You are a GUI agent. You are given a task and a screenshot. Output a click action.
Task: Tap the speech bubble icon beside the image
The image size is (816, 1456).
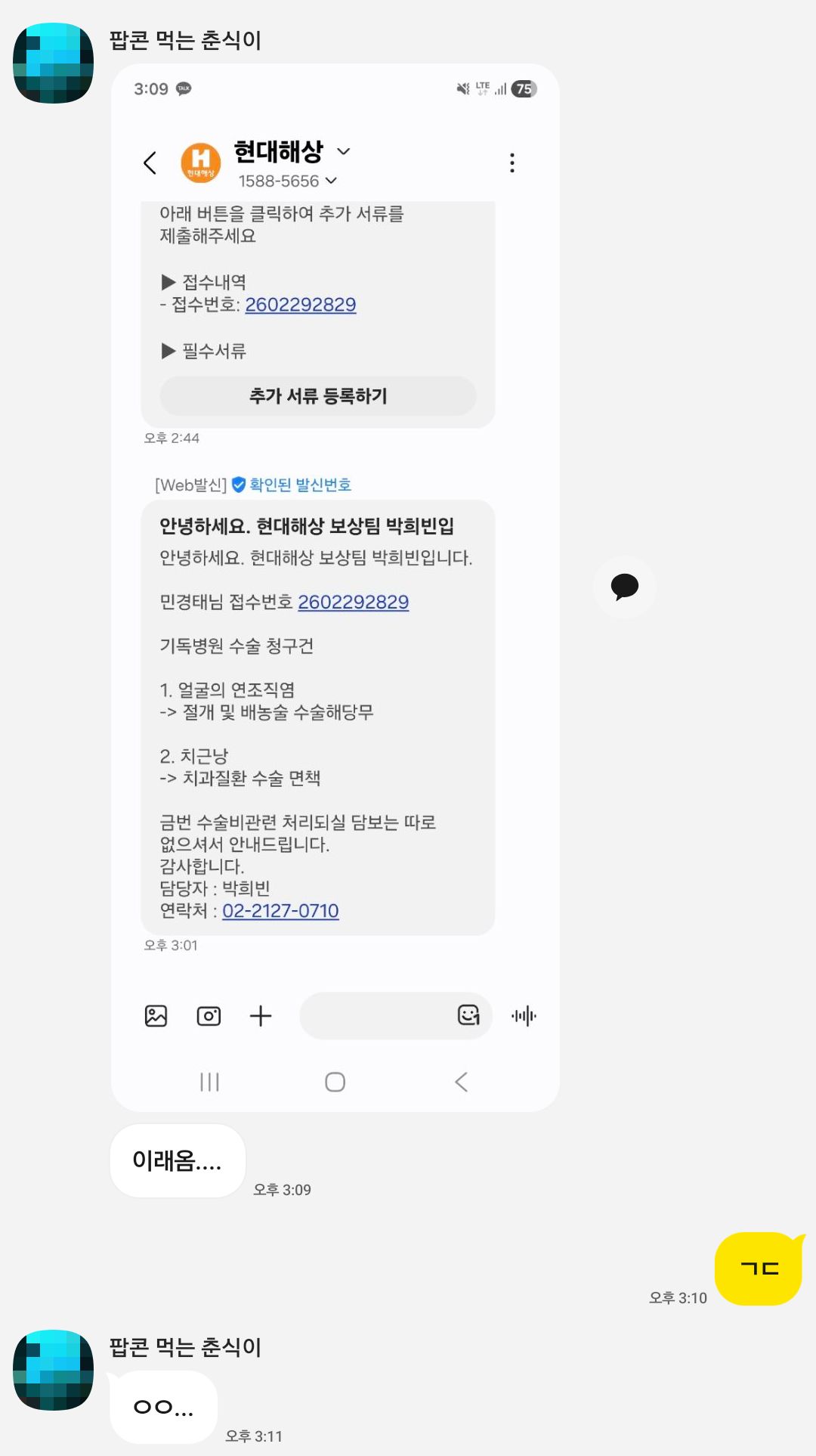tap(624, 587)
